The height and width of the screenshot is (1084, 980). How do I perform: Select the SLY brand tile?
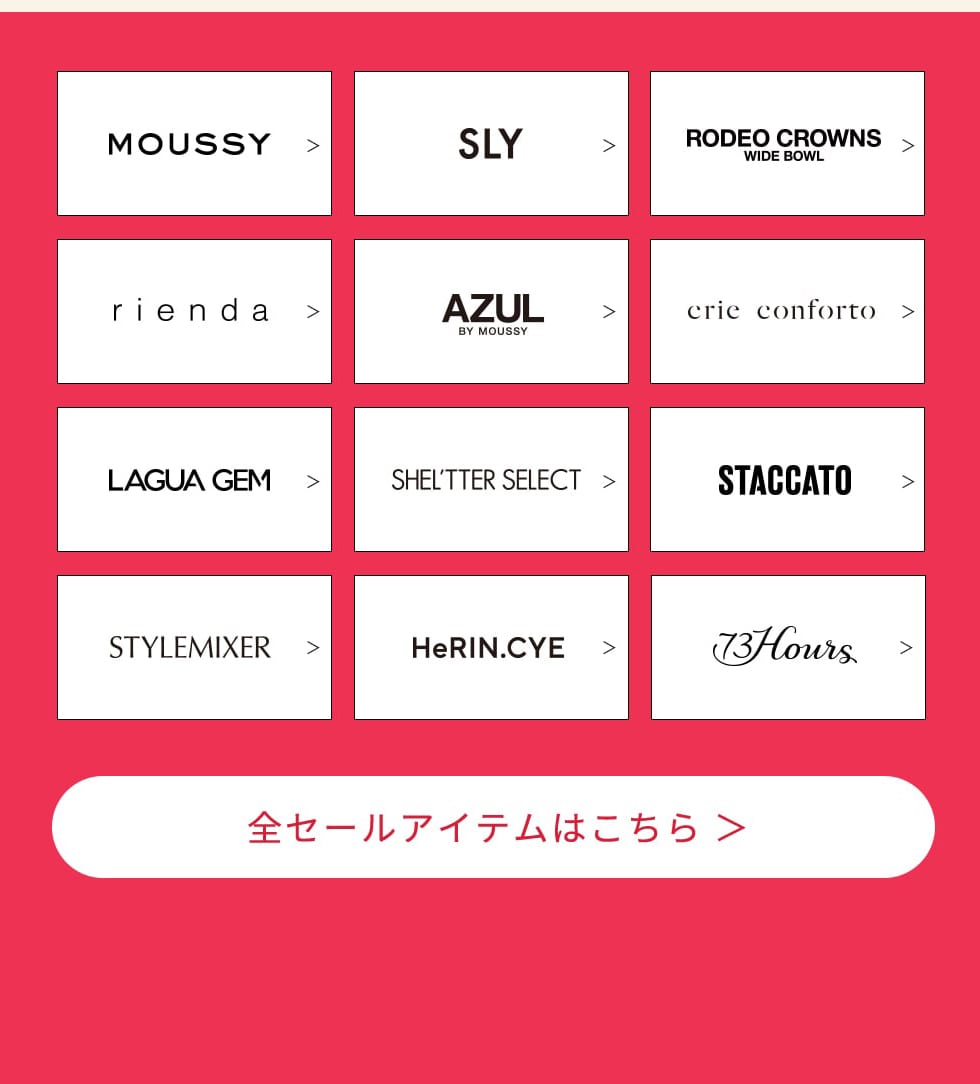click(x=491, y=144)
